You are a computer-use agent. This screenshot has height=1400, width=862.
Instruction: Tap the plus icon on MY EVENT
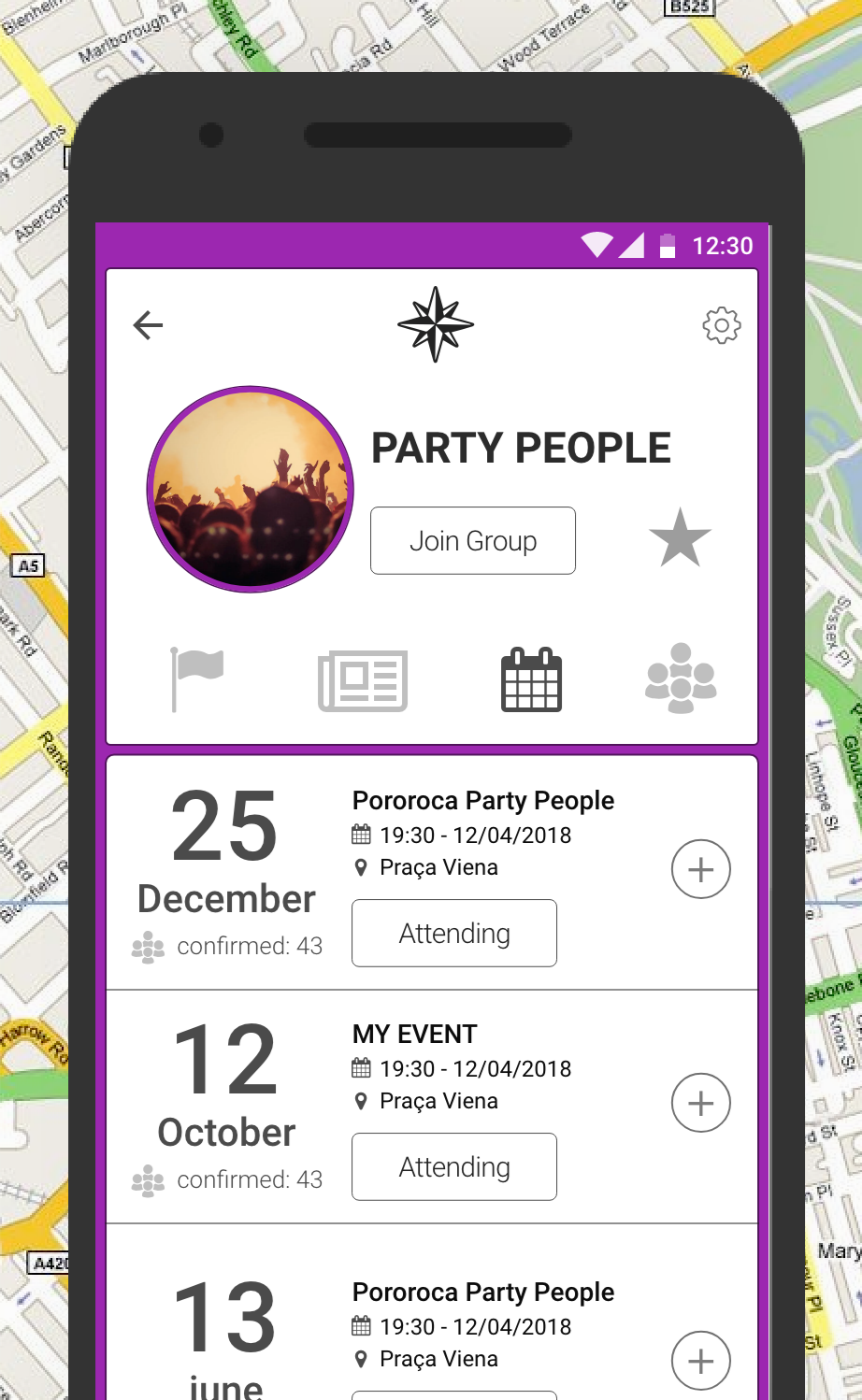click(x=700, y=1103)
